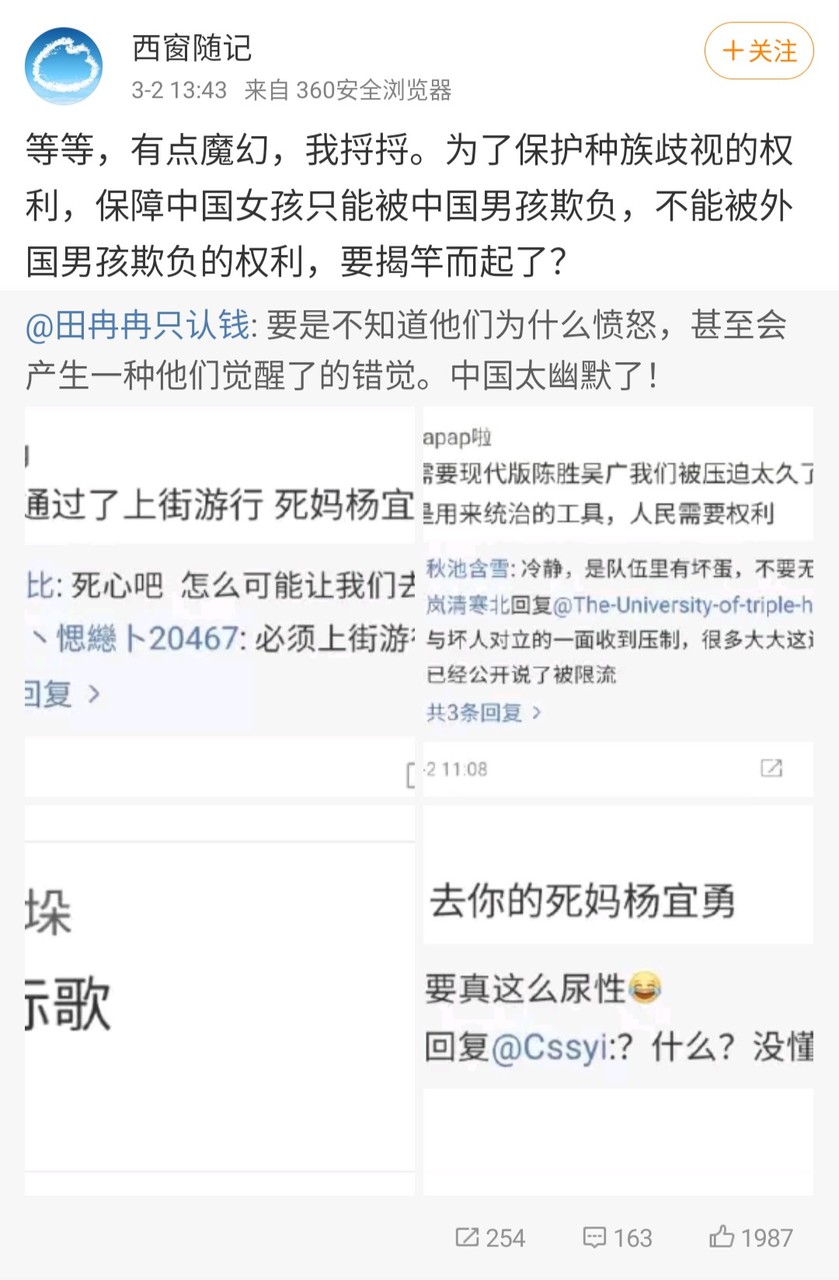
Task: Open 西窗随记's profile avatar
Action: 63,66
